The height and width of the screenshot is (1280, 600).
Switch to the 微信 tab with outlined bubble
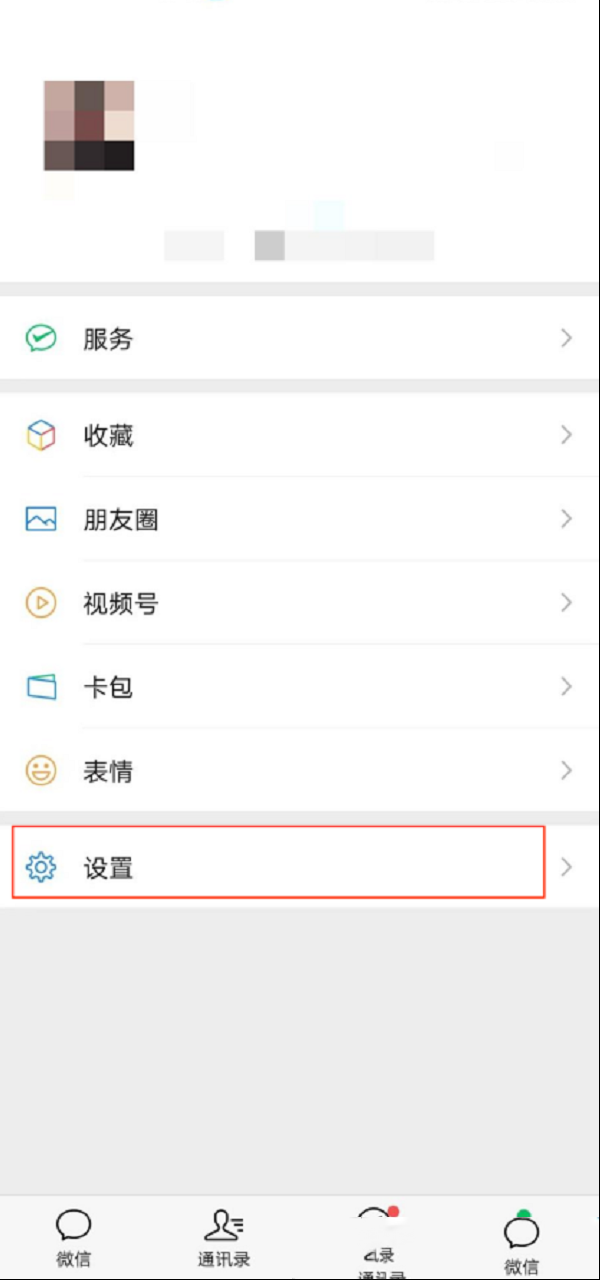[74, 1238]
